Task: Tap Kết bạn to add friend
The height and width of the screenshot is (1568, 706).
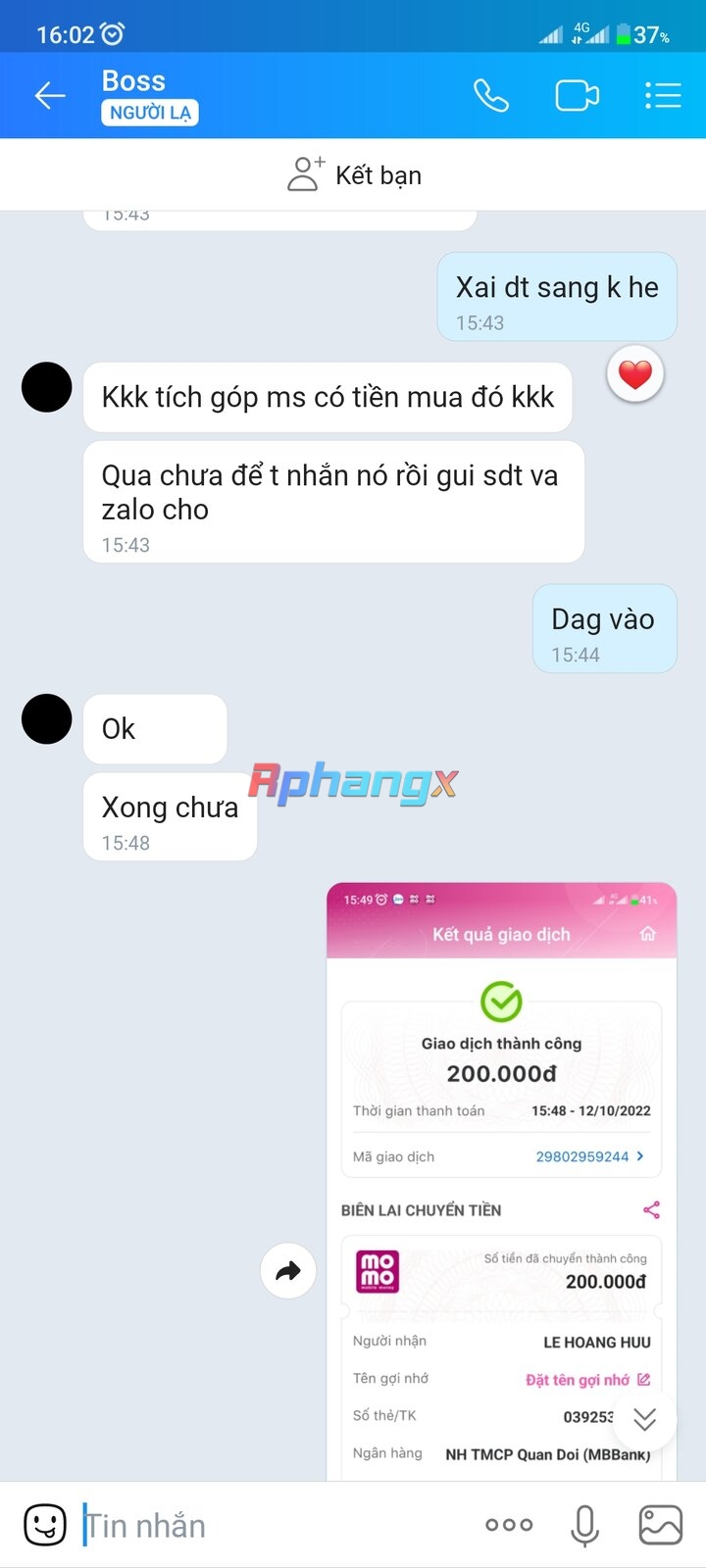Action: (x=354, y=174)
